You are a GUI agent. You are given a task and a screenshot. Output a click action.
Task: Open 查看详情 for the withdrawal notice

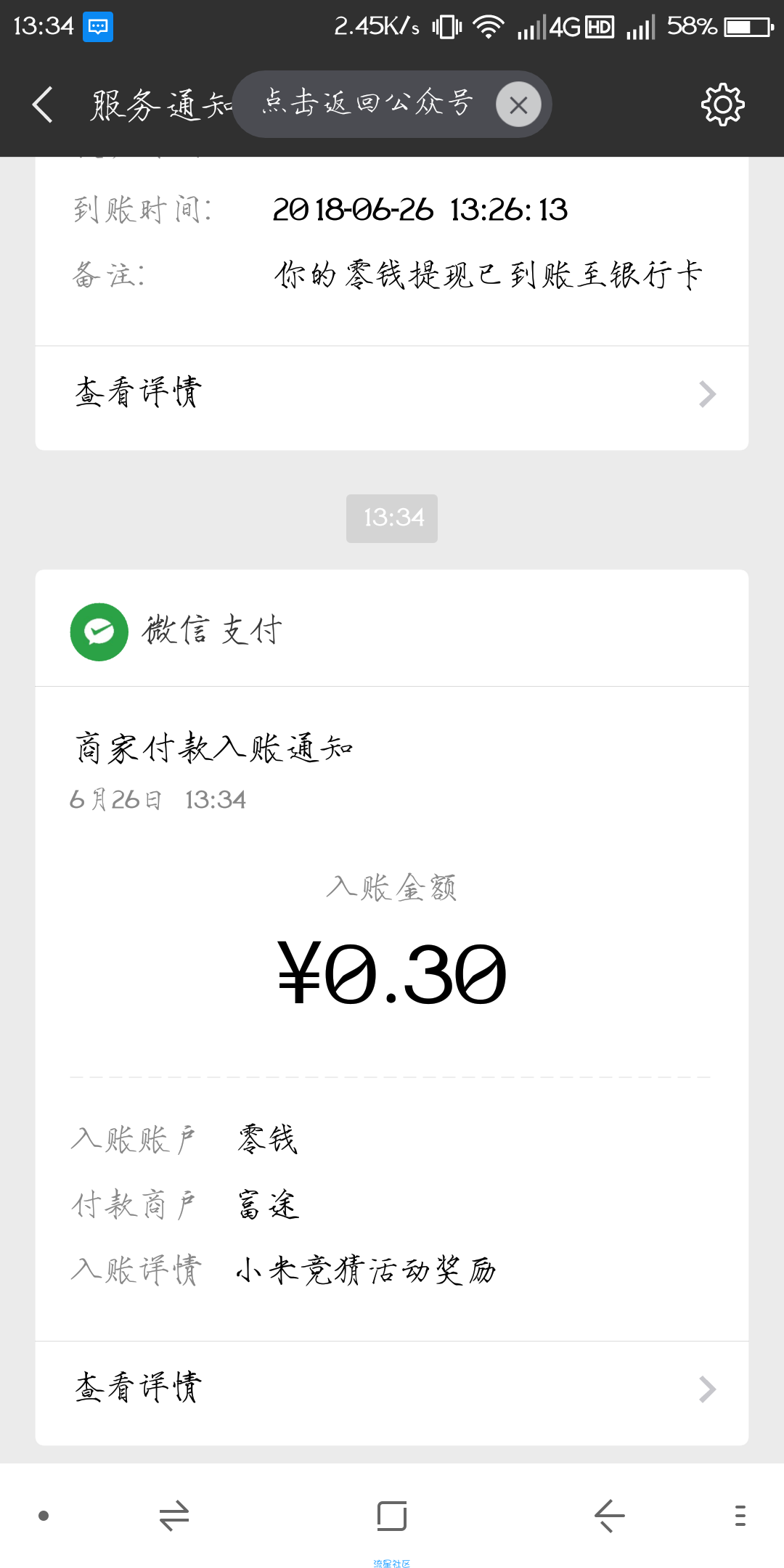(x=392, y=395)
